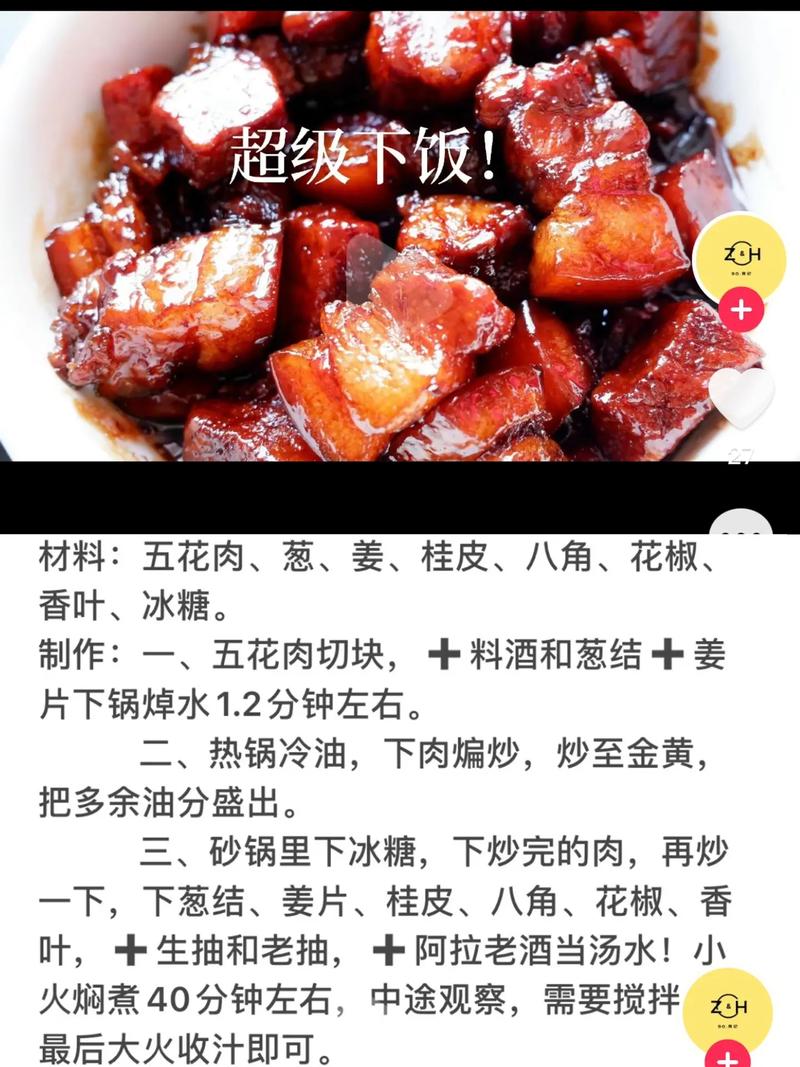Viewport: 800px width, 1067px height.
Task: Tap the like count showing 27
Action: (x=738, y=455)
